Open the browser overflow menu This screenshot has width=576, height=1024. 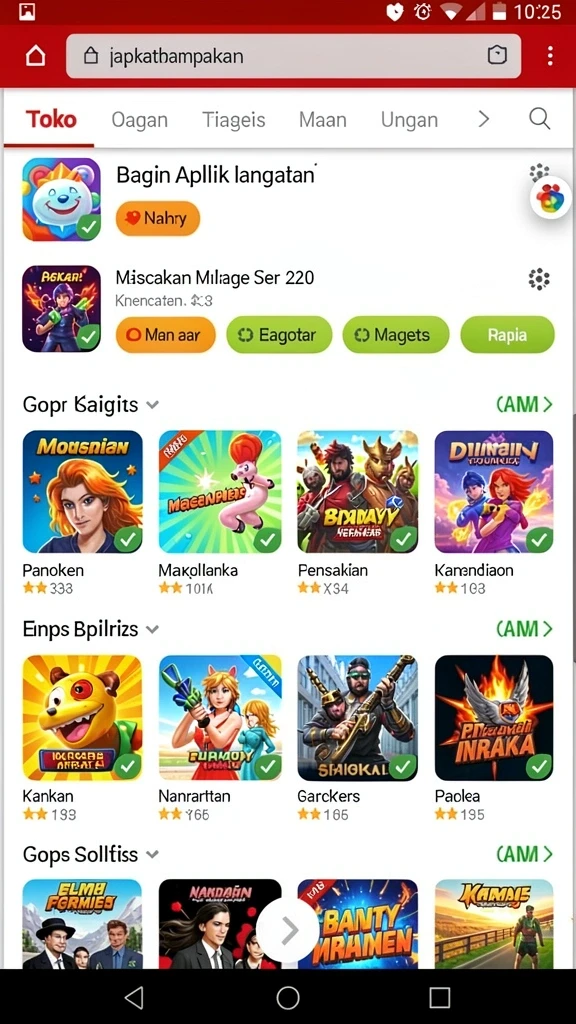[550, 56]
